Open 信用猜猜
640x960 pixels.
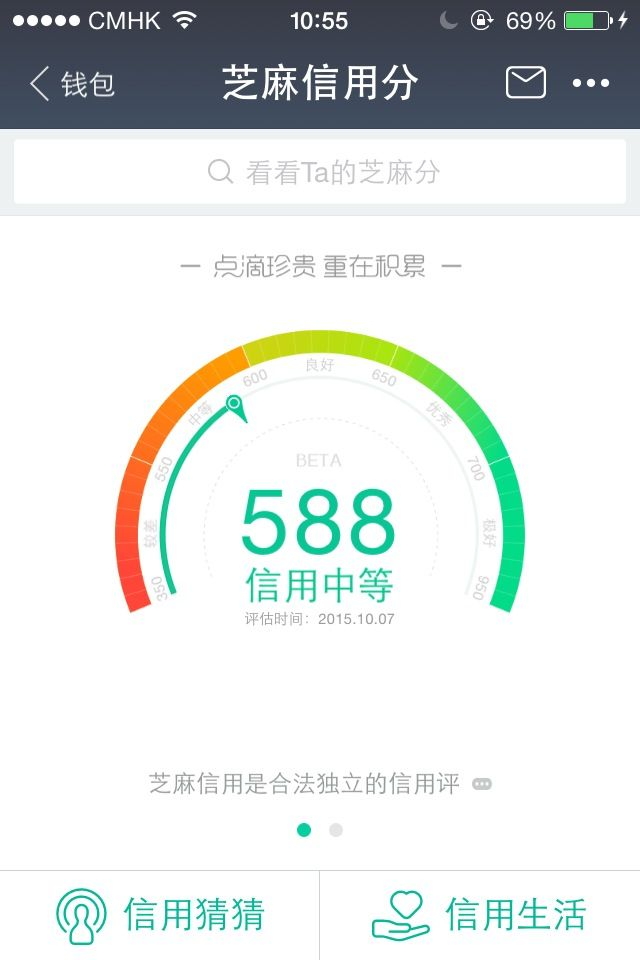point(160,915)
